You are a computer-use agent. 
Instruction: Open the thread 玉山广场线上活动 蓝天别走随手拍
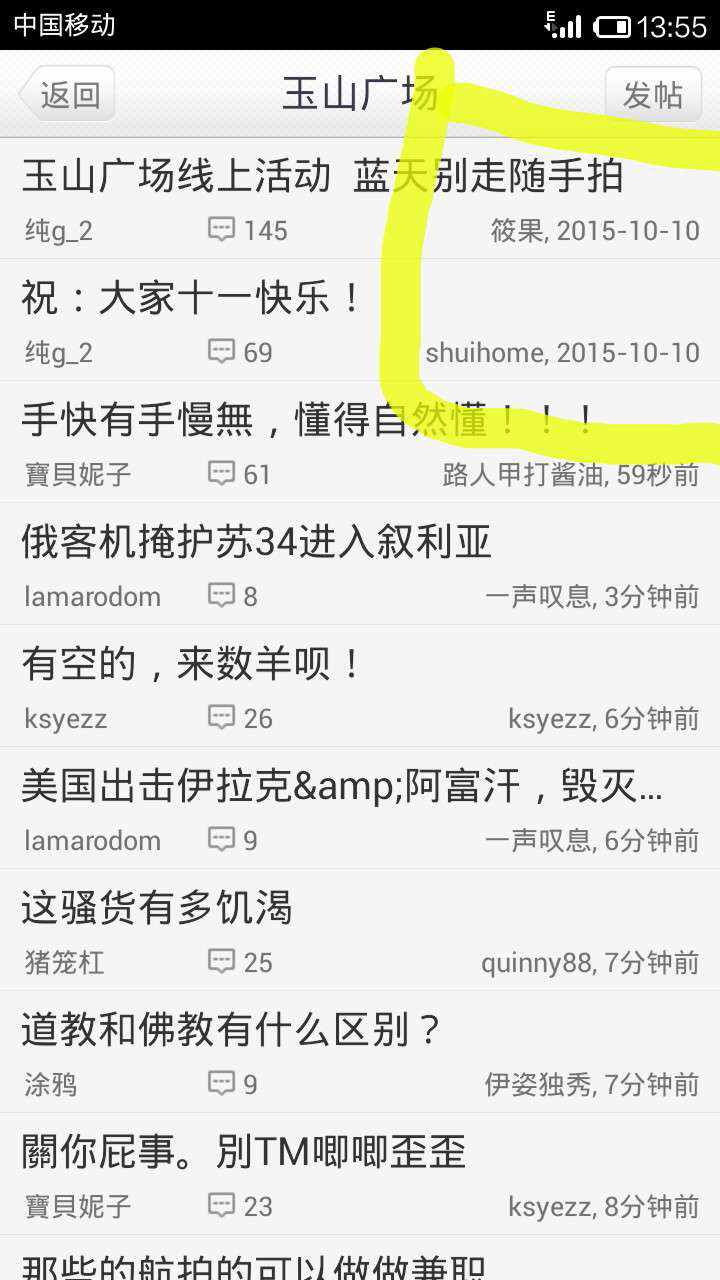pyautogui.click(x=360, y=199)
